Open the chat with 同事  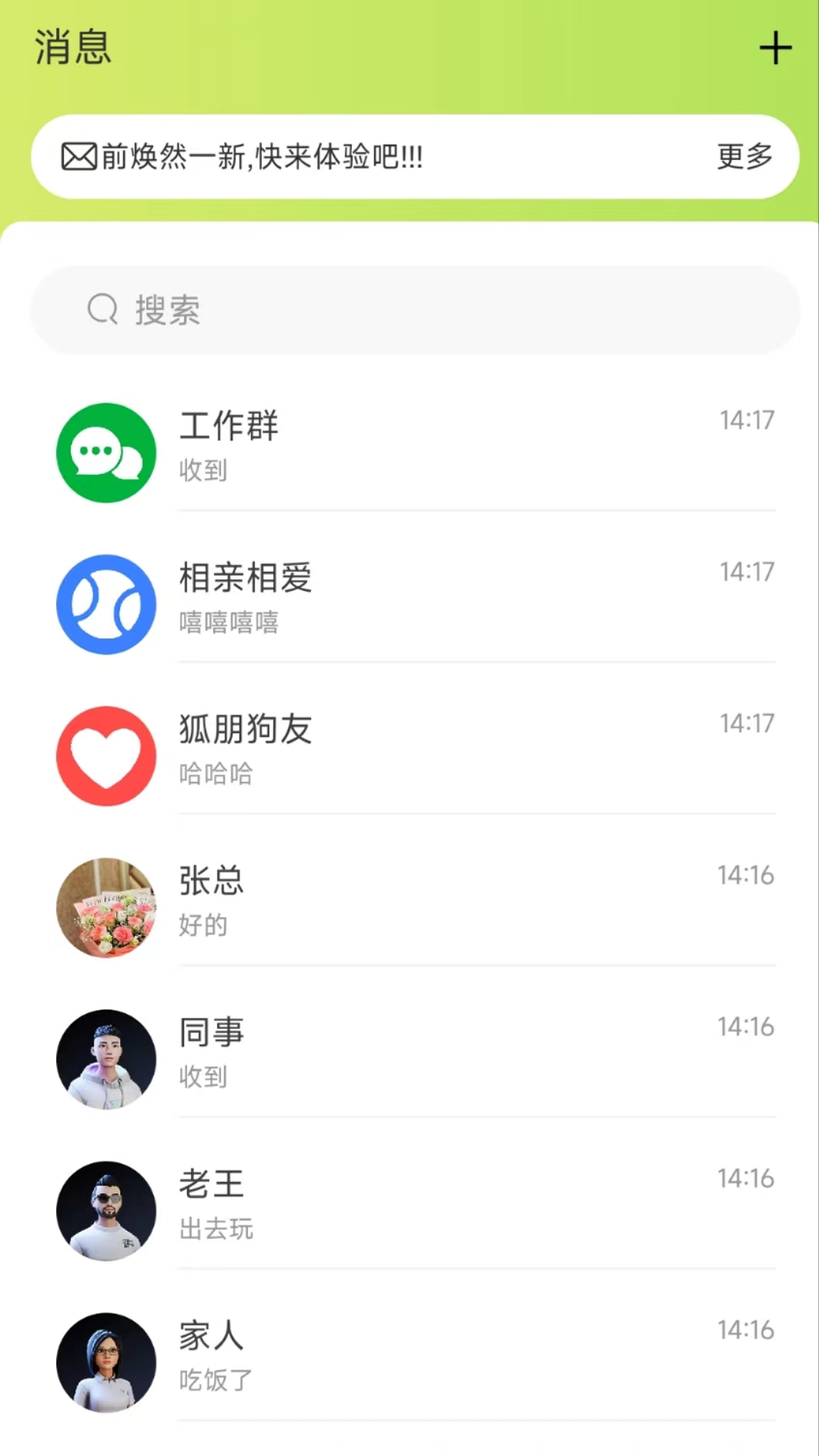click(414, 1059)
